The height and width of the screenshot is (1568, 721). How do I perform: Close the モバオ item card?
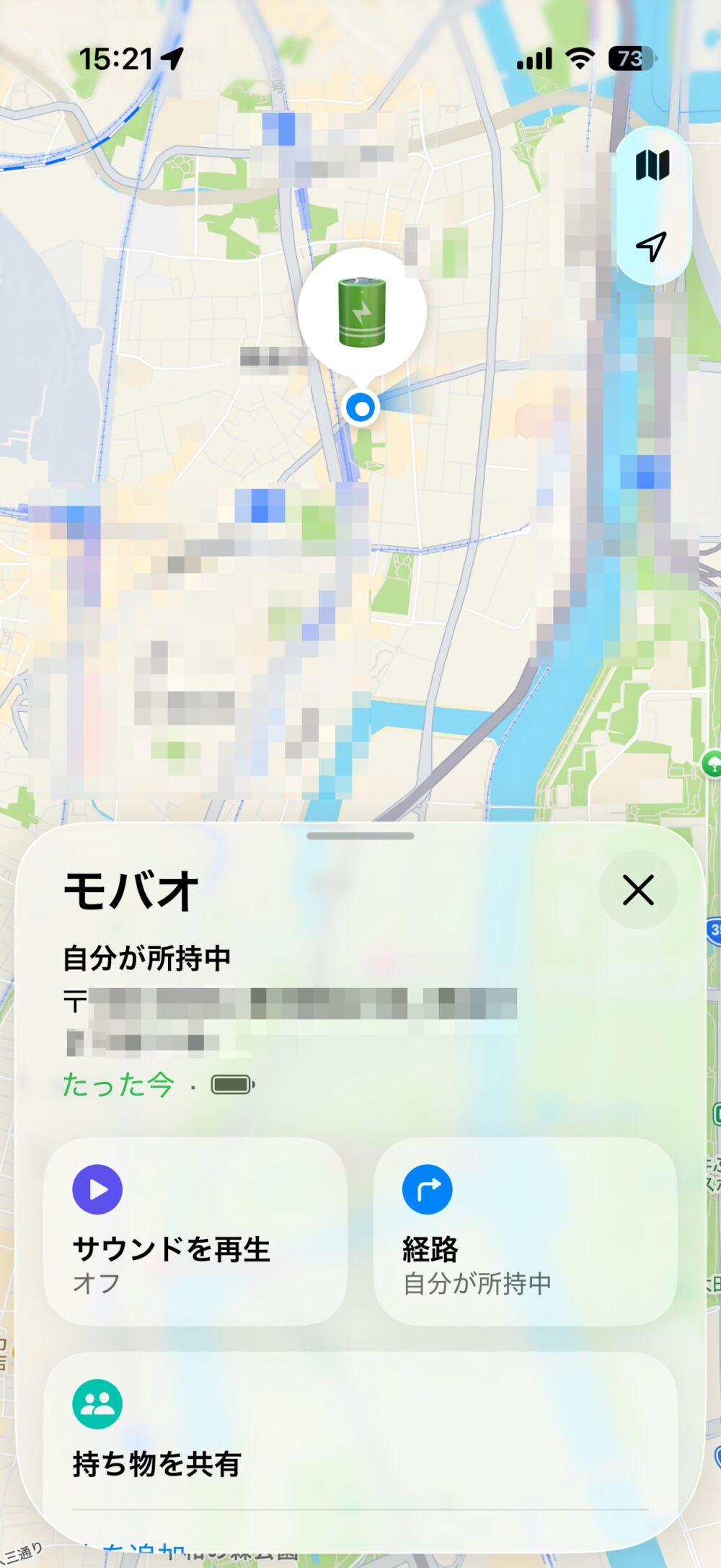tap(638, 890)
